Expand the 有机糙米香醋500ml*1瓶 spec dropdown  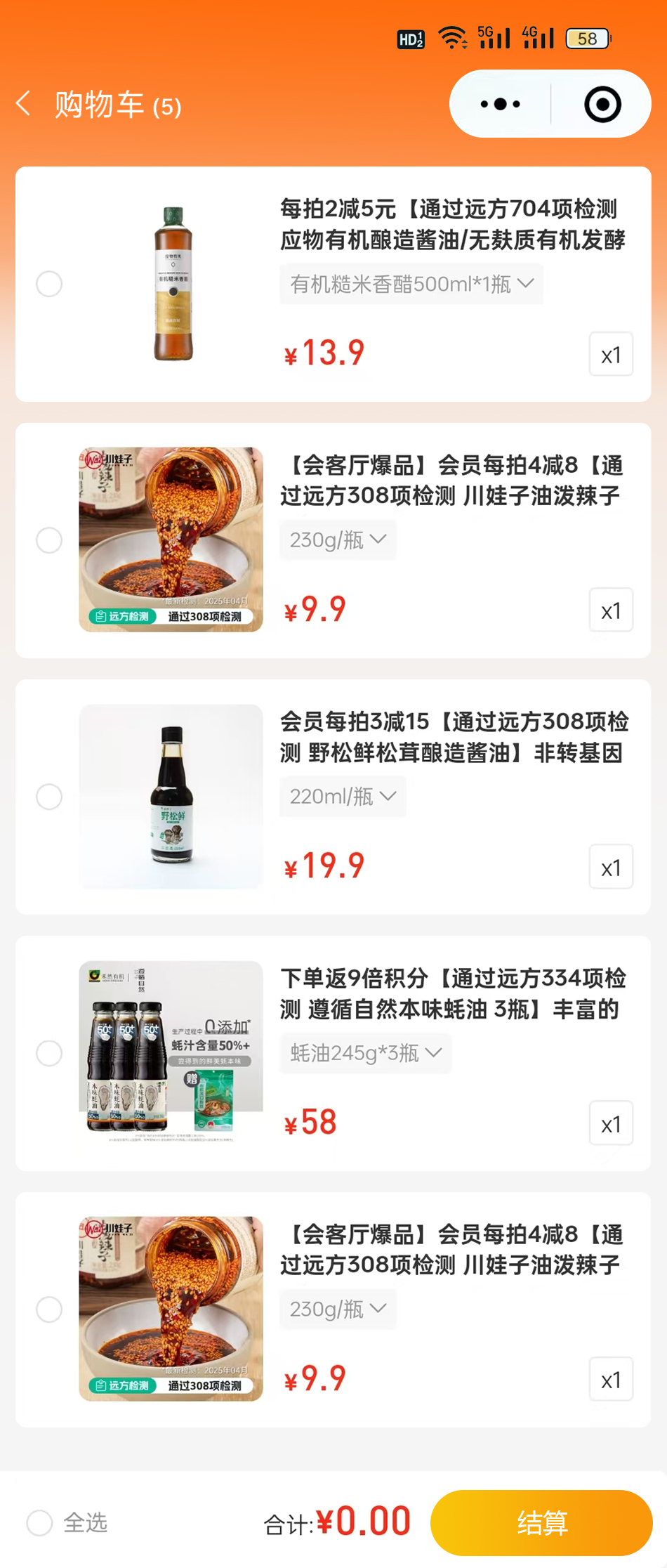[411, 284]
